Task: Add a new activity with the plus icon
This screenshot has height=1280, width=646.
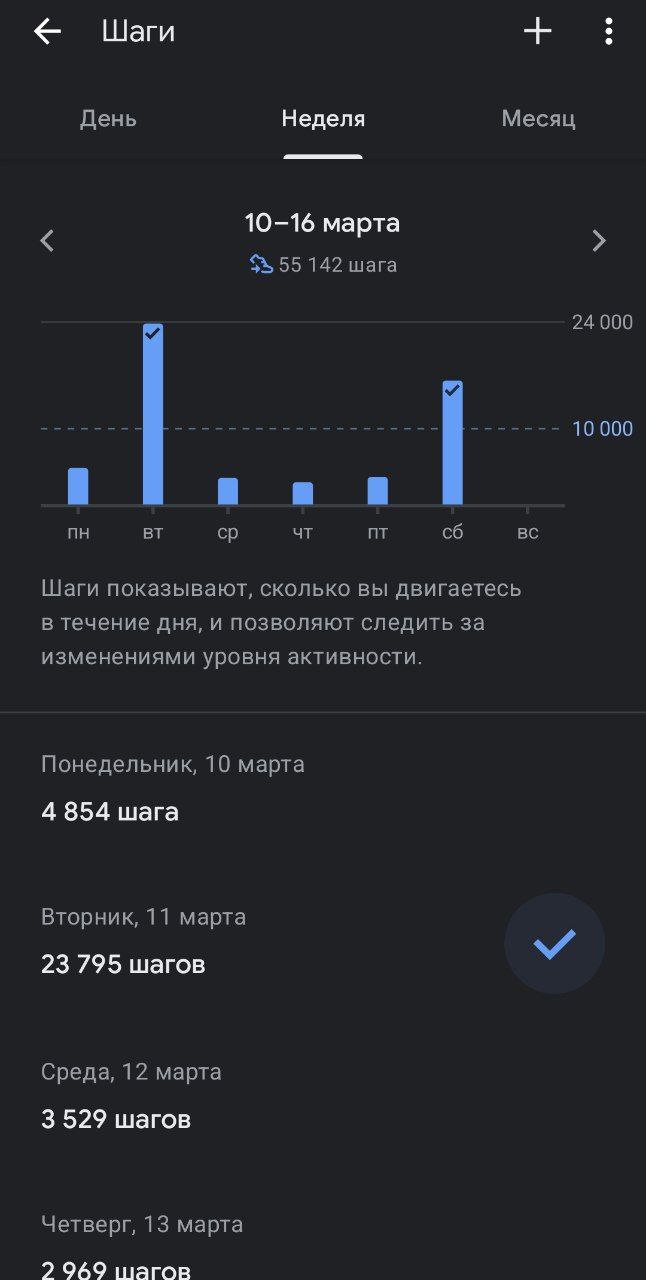Action: 538,32
